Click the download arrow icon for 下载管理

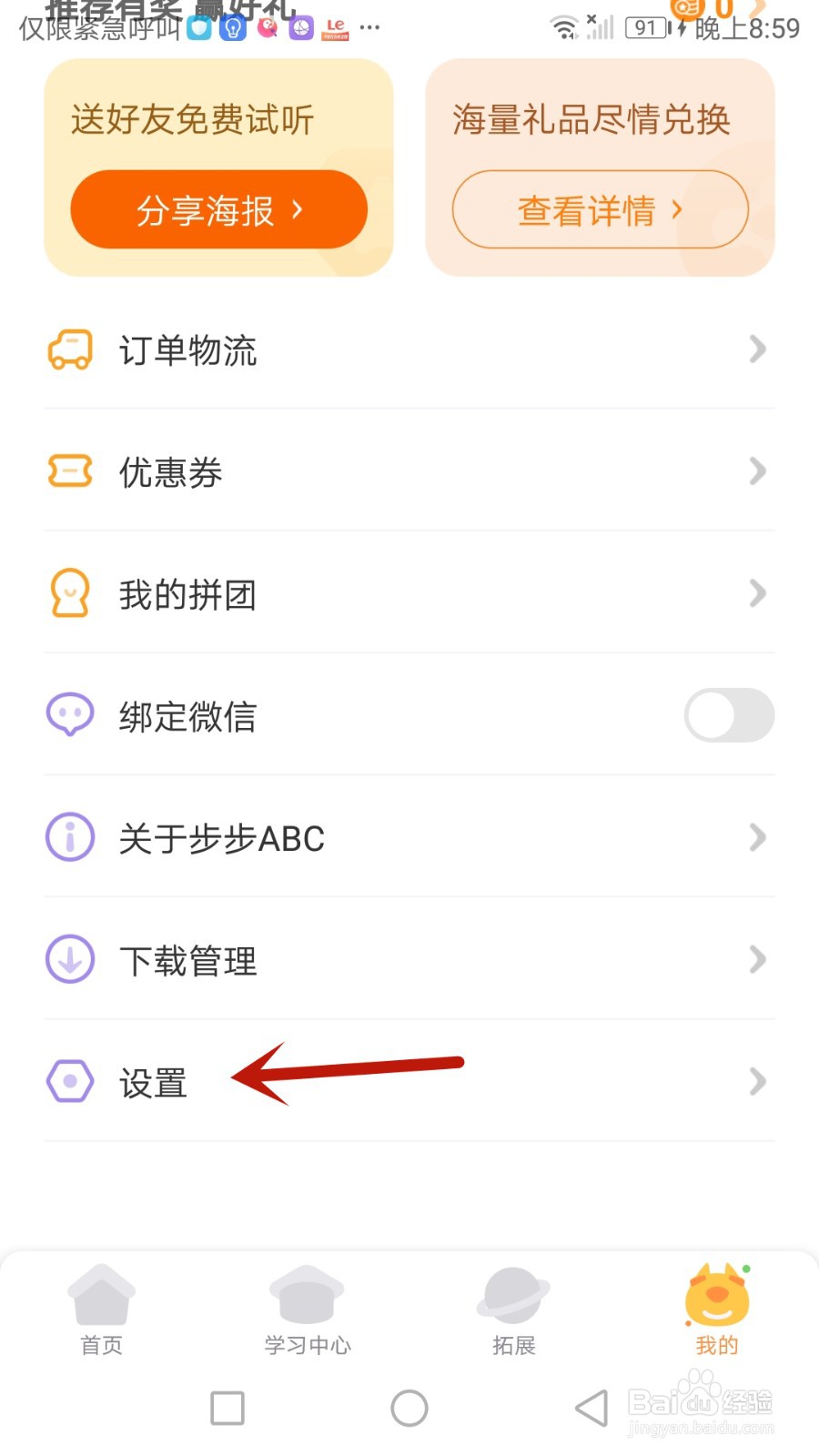click(69, 959)
